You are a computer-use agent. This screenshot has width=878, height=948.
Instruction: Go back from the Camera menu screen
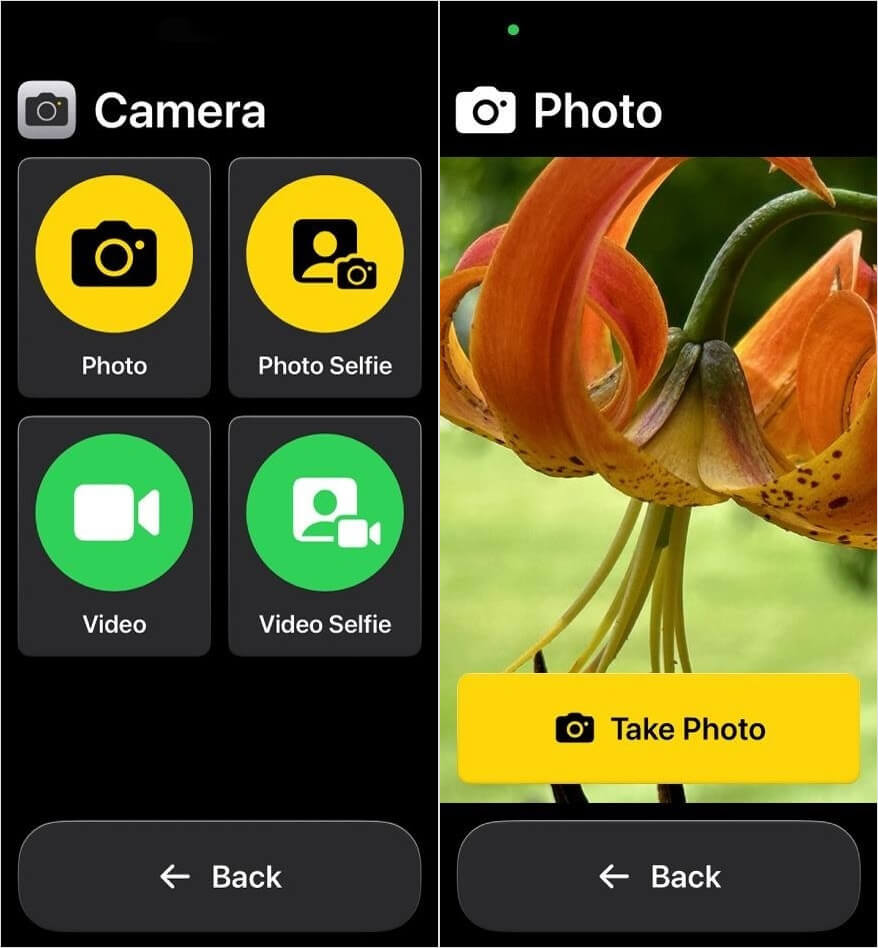coord(219,877)
